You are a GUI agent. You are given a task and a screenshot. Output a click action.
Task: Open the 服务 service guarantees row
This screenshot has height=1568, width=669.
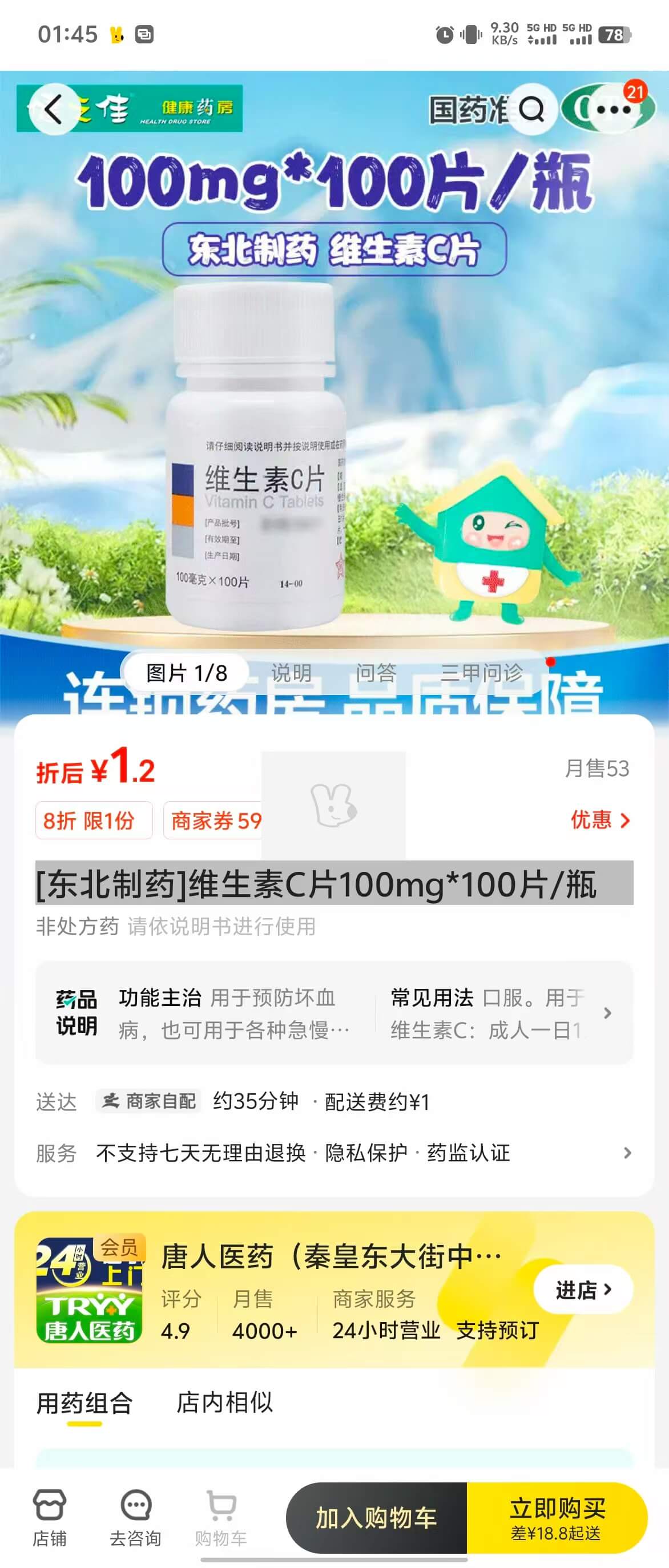click(333, 1153)
